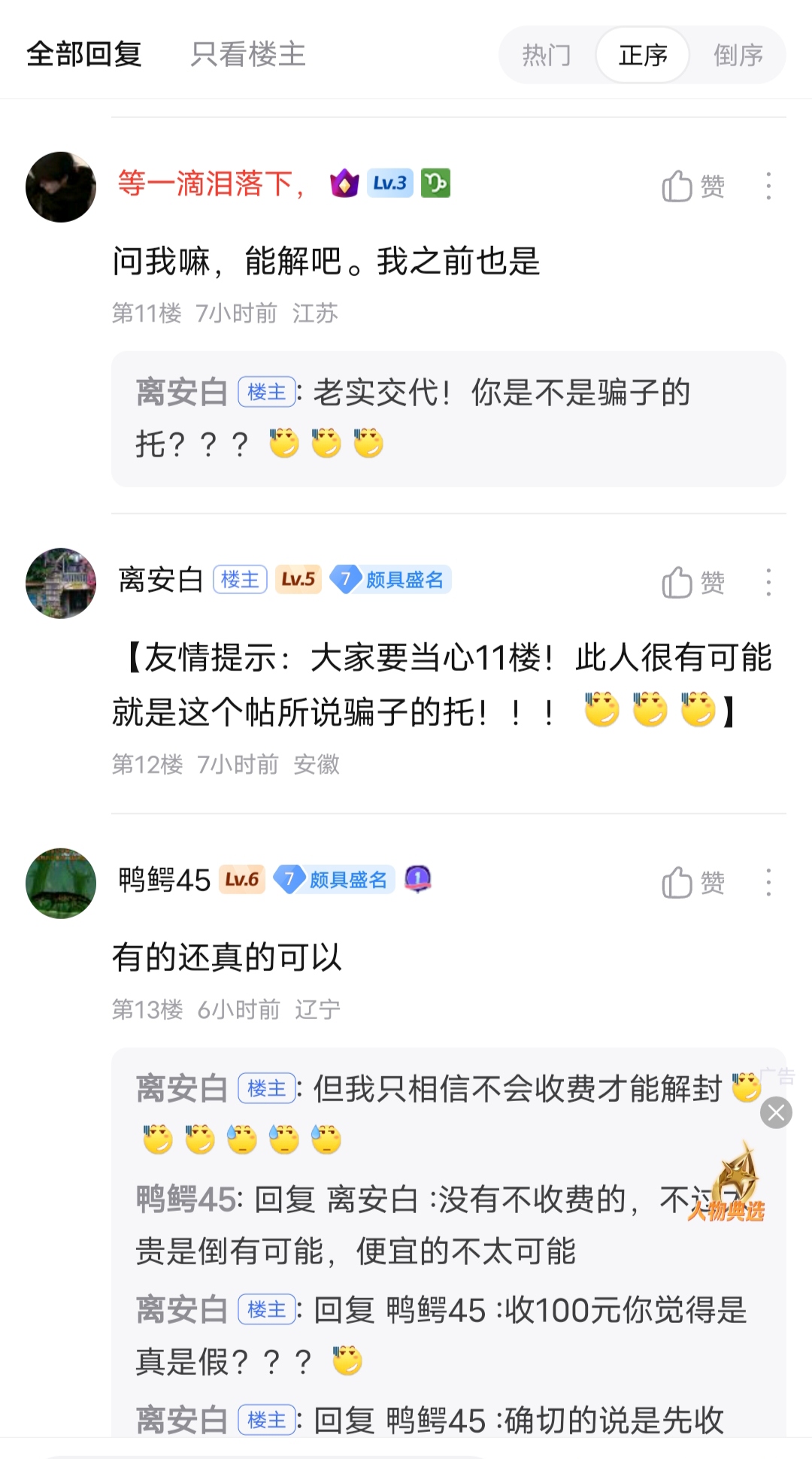Select 倒序 sort order
The width and height of the screenshot is (812, 1459).
(x=738, y=55)
